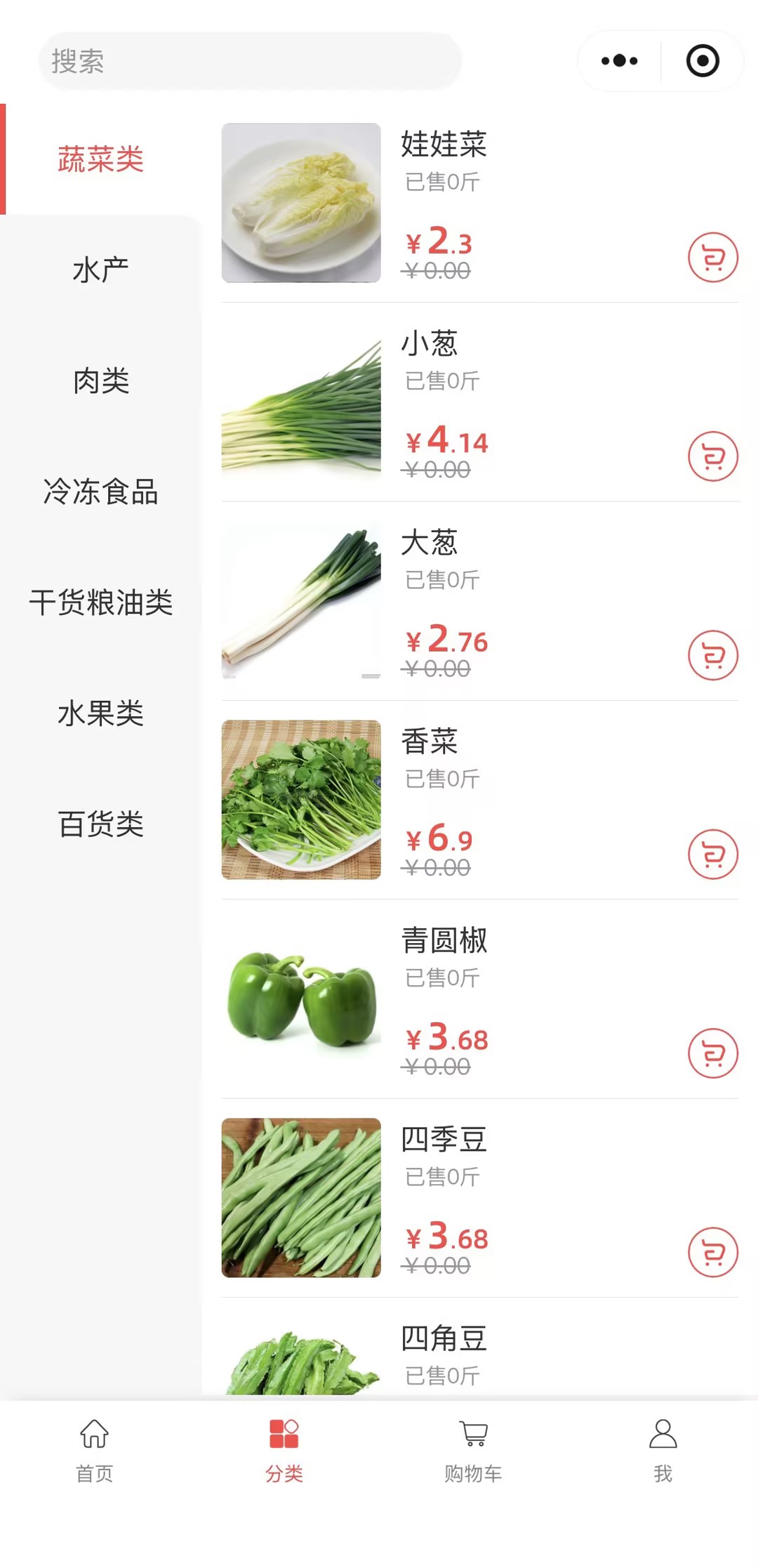758x1568 pixels.
Task: Go to the 百货类 category
Action: coord(101,824)
